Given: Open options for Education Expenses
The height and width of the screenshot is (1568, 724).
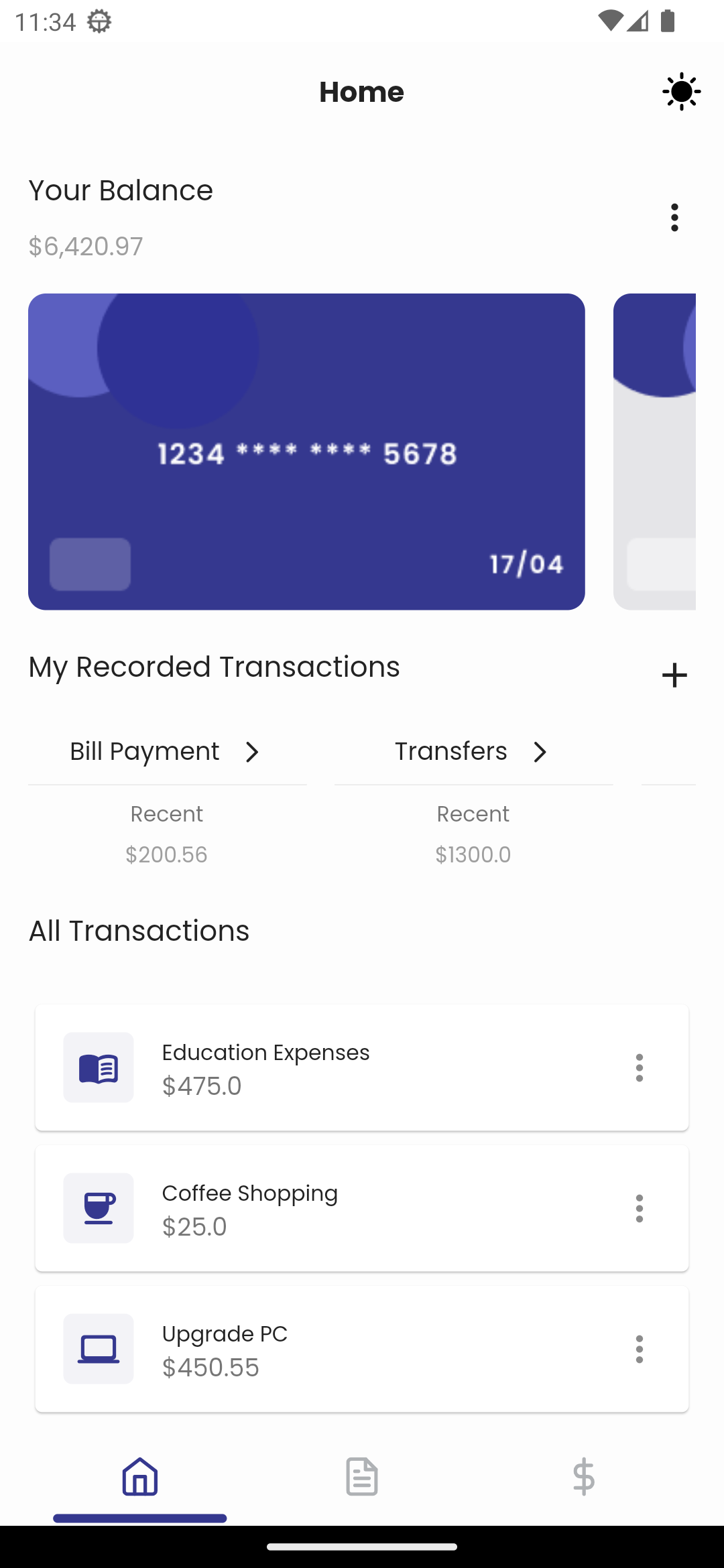Looking at the screenshot, I should [x=639, y=1067].
